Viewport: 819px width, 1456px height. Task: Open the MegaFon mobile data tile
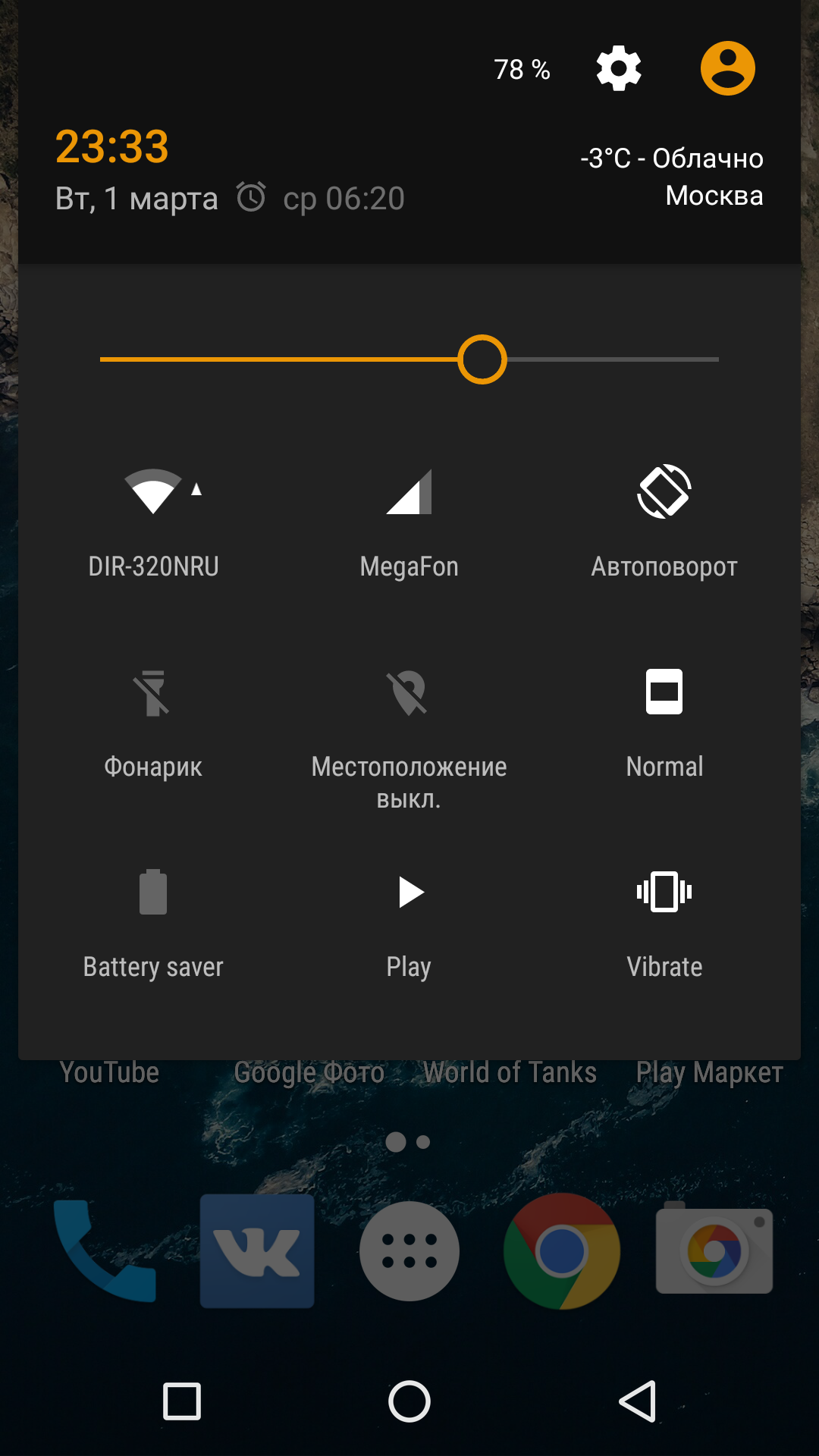point(409,523)
